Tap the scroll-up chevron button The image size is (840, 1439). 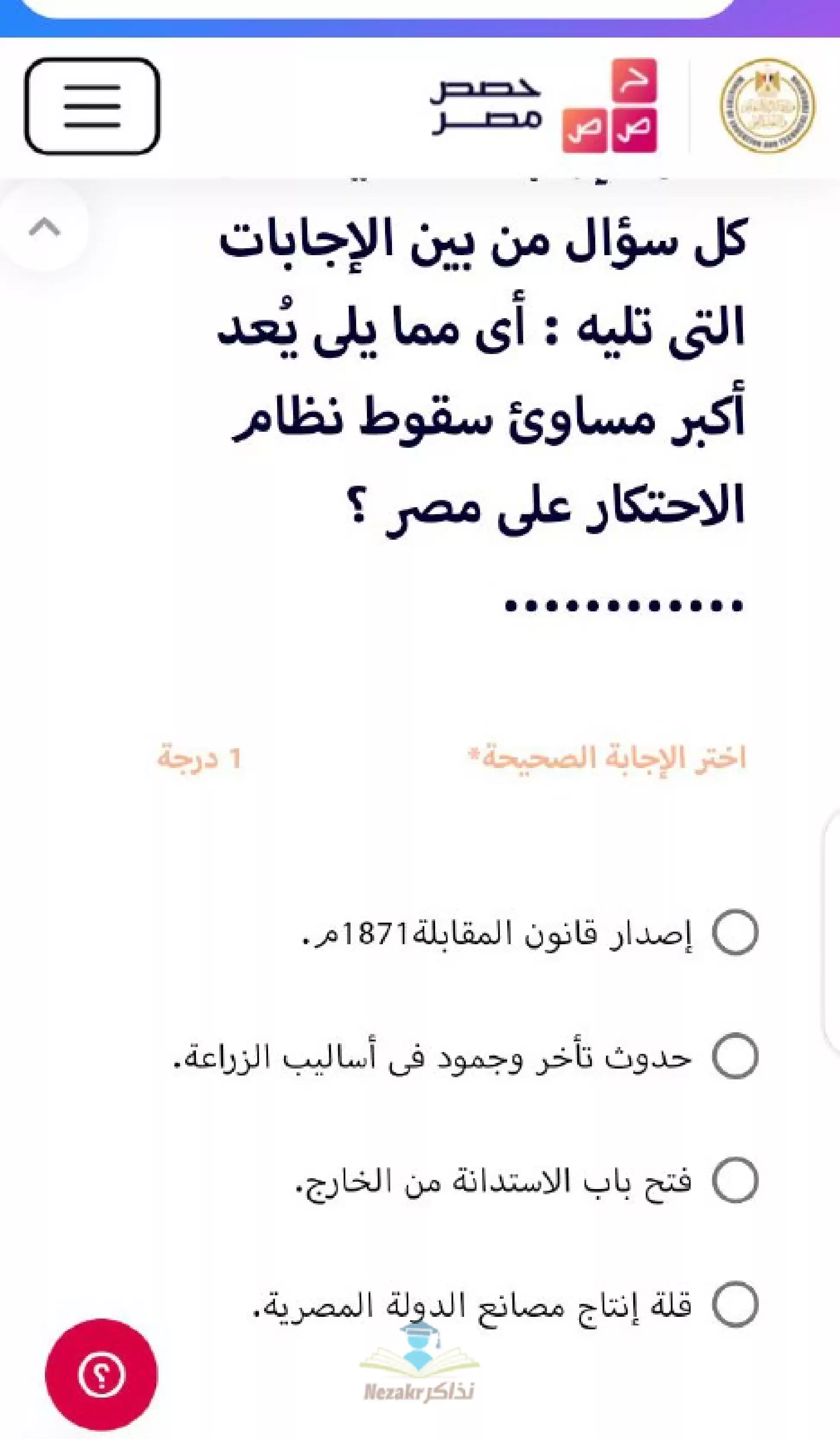point(44,227)
